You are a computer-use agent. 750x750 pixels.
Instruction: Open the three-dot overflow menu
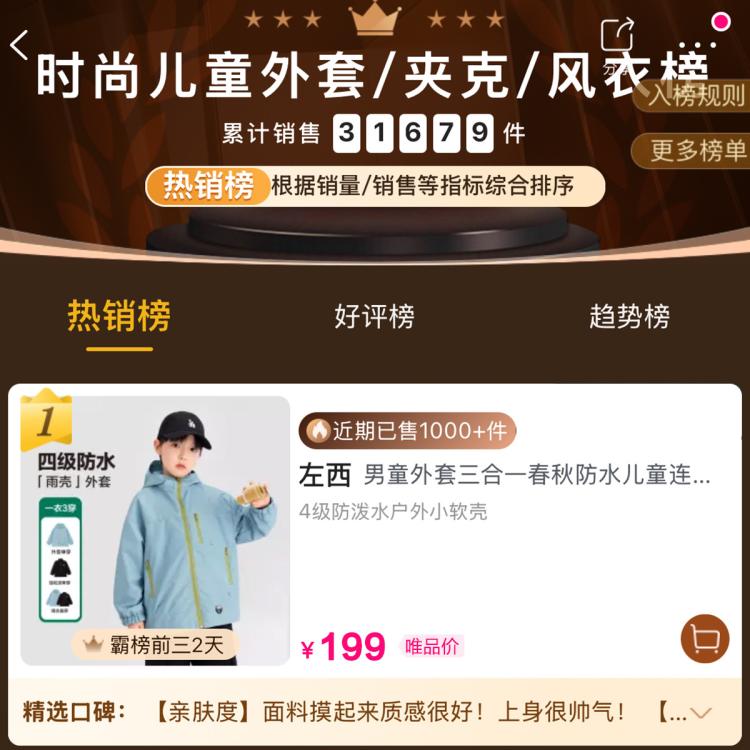698,44
